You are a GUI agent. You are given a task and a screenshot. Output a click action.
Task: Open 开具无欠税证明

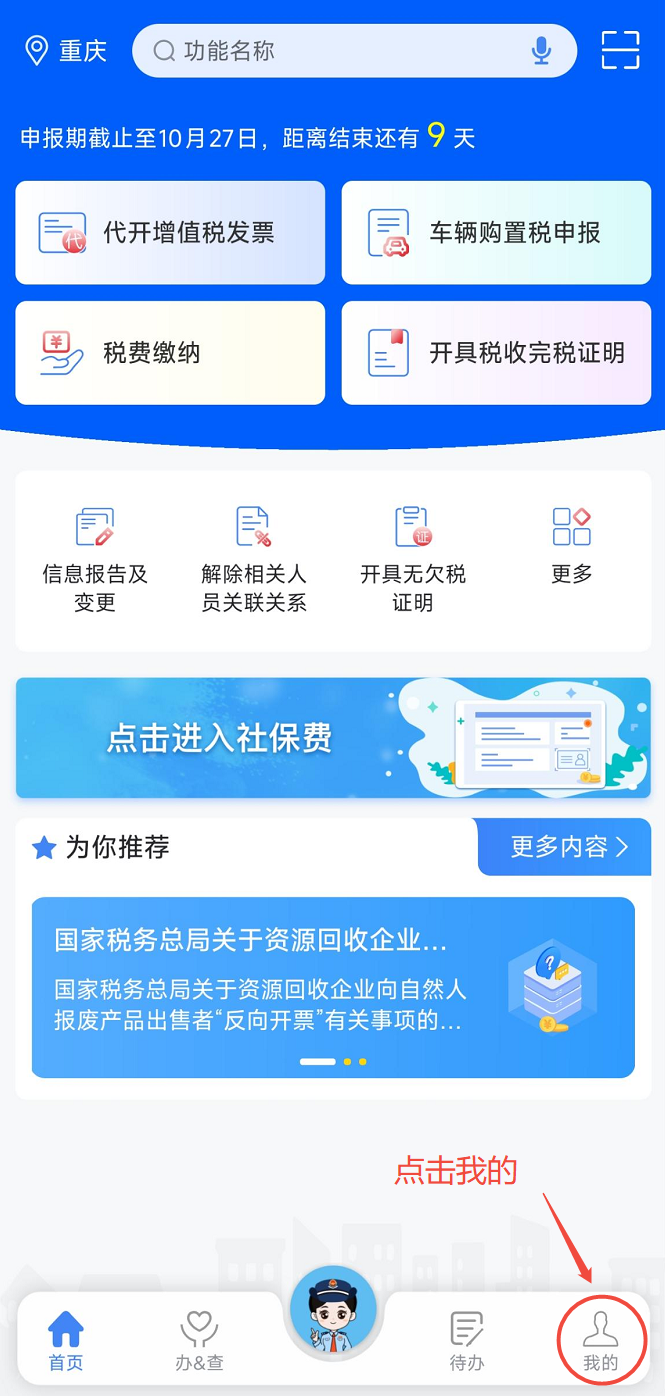(x=413, y=560)
